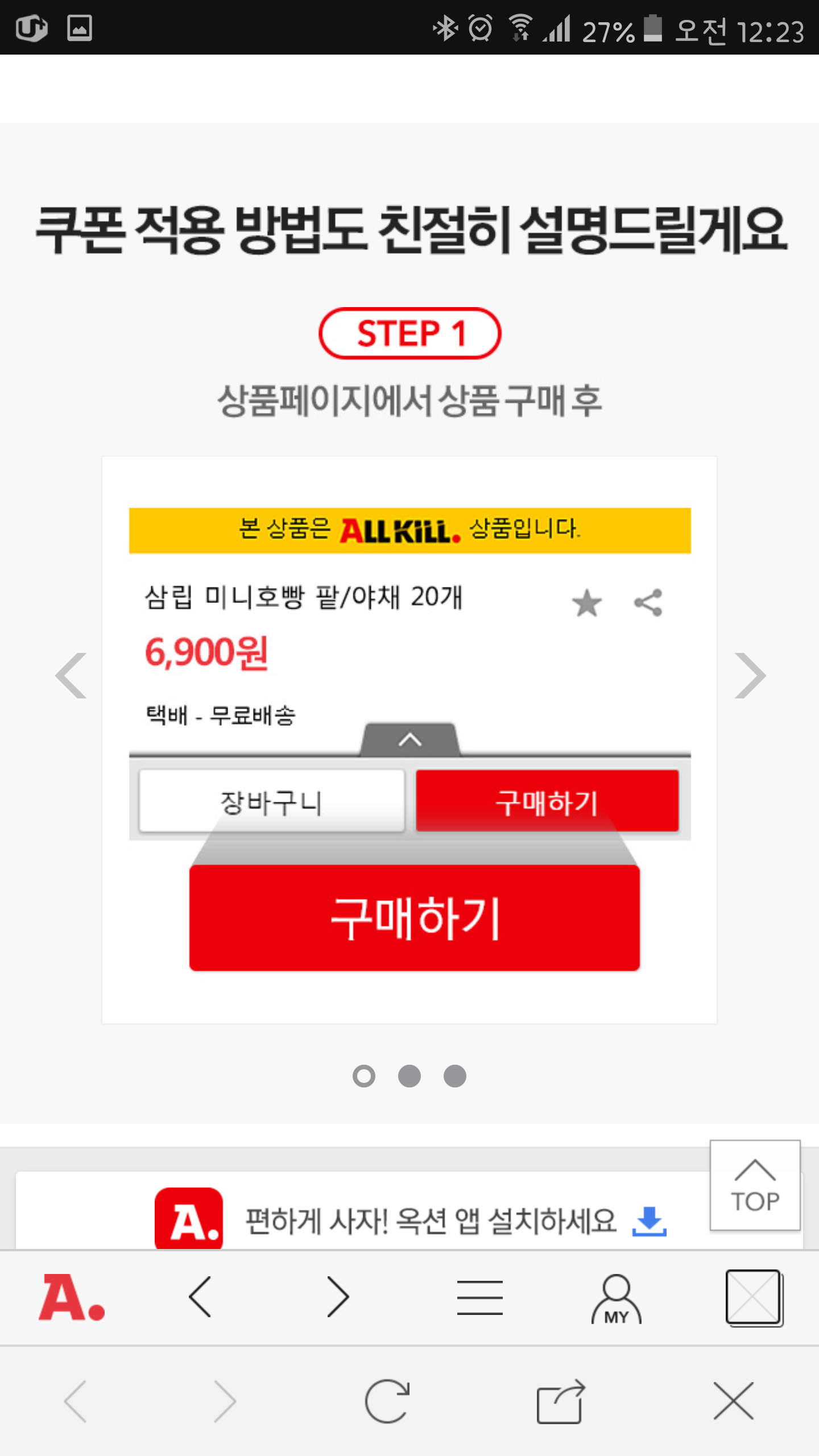This screenshot has width=819, height=1456.
Task: Open the hamburger category menu
Action: (x=479, y=1298)
